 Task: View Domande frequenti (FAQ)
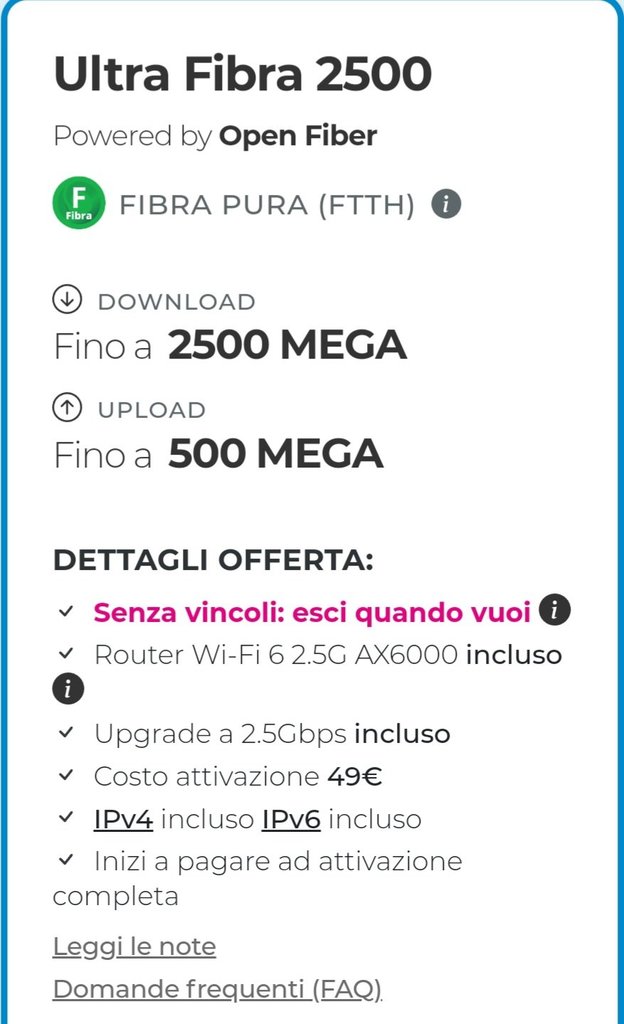pyautogui.click(x=217, y=990)
